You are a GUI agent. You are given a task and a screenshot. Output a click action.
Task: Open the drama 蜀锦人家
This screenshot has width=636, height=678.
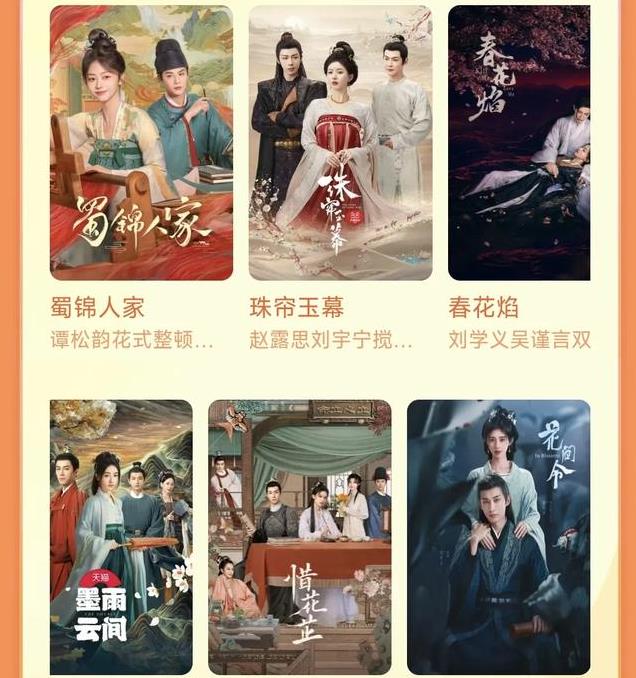click(x=141, y=143)
